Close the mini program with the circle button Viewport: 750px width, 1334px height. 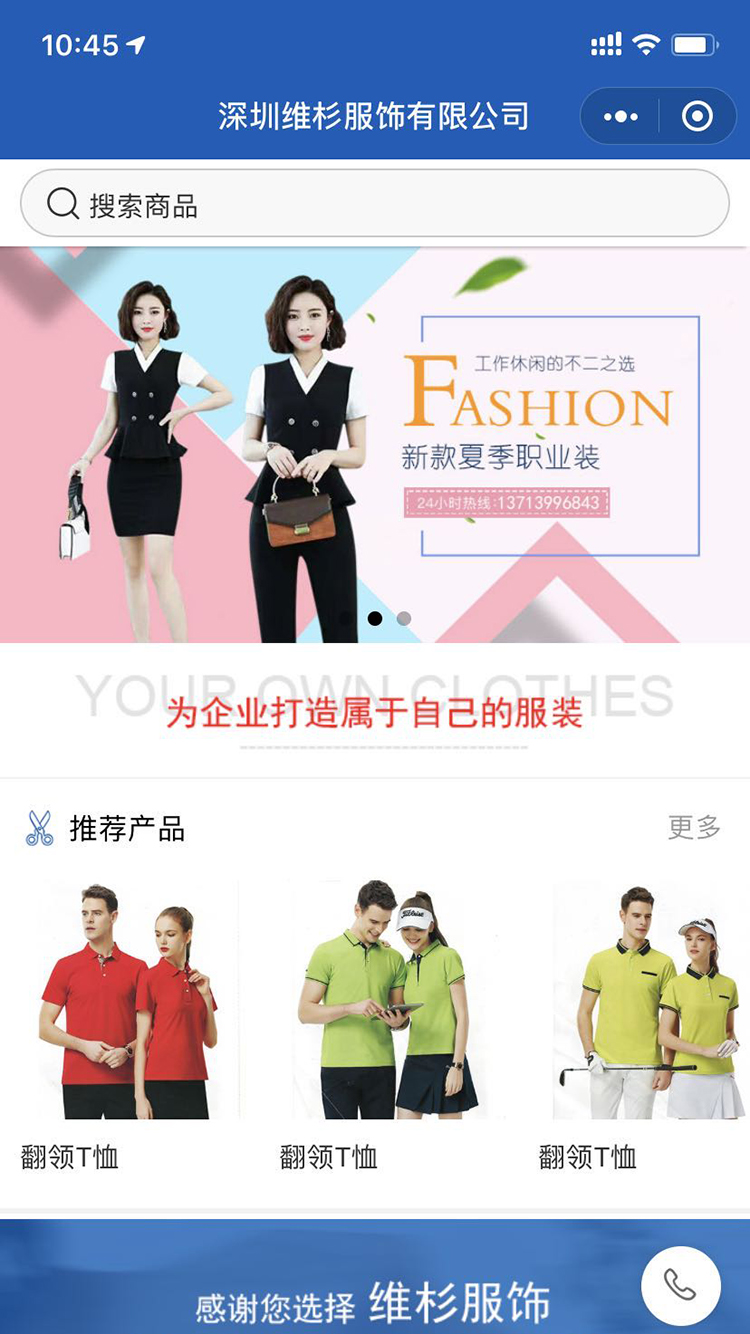pos(697,117)
